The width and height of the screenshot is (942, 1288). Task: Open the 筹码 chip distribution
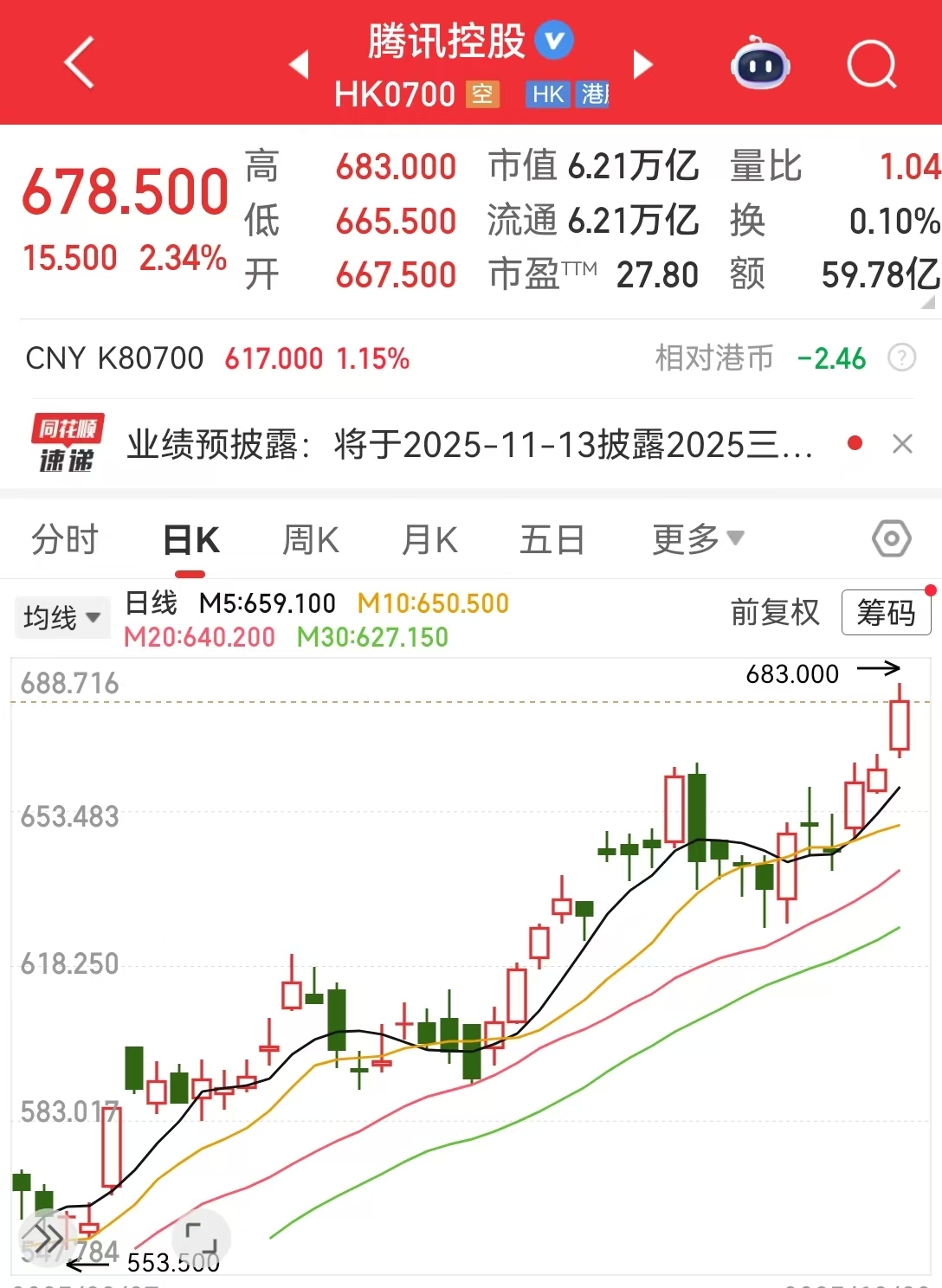[886, 613]
